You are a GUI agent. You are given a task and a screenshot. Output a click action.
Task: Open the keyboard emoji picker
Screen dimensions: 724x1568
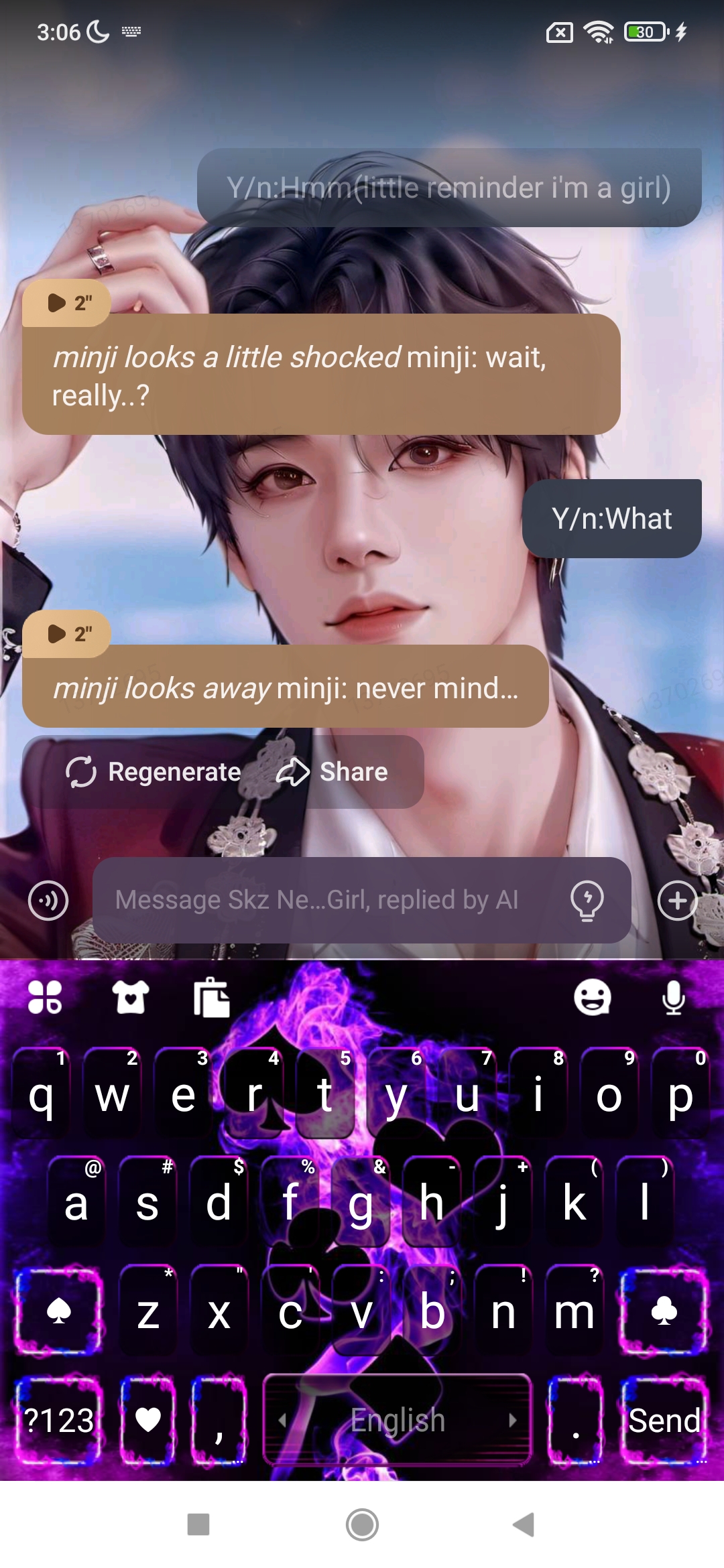coord(593,998)
